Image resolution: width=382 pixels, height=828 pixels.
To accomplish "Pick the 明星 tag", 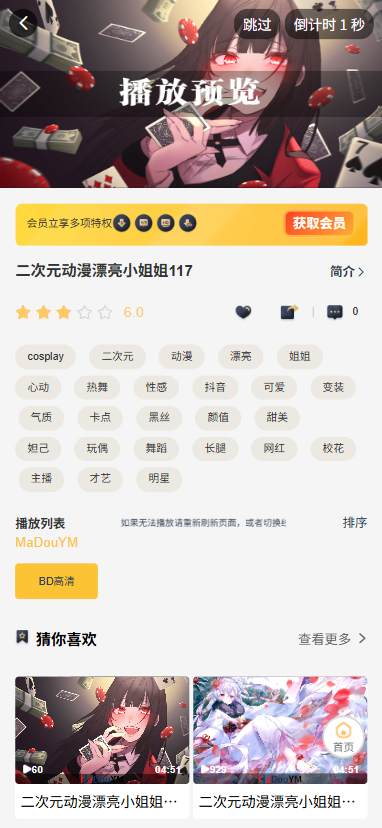I will tap(159, 479).
